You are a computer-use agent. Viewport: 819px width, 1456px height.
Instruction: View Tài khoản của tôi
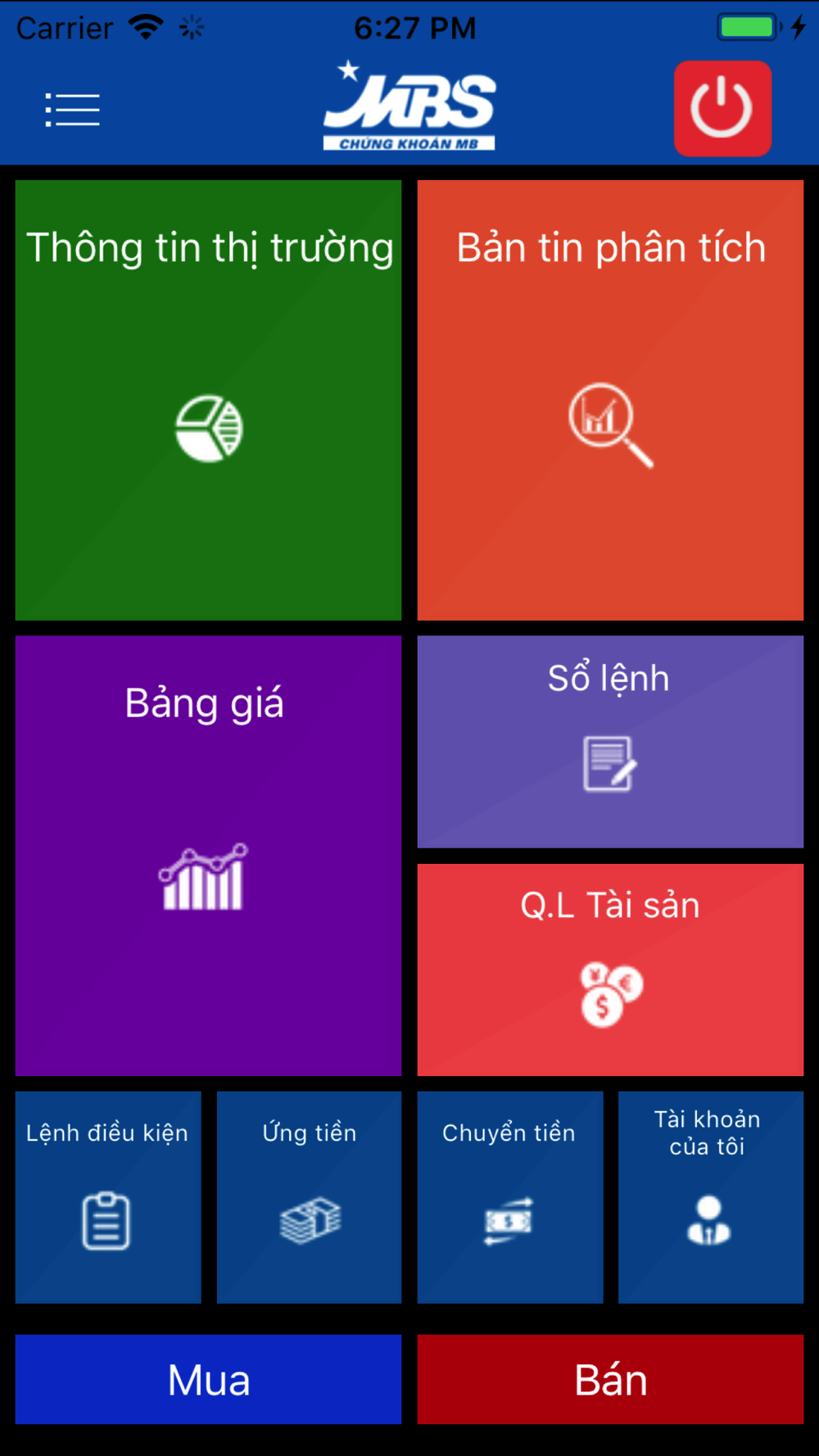coord(710,1196)
